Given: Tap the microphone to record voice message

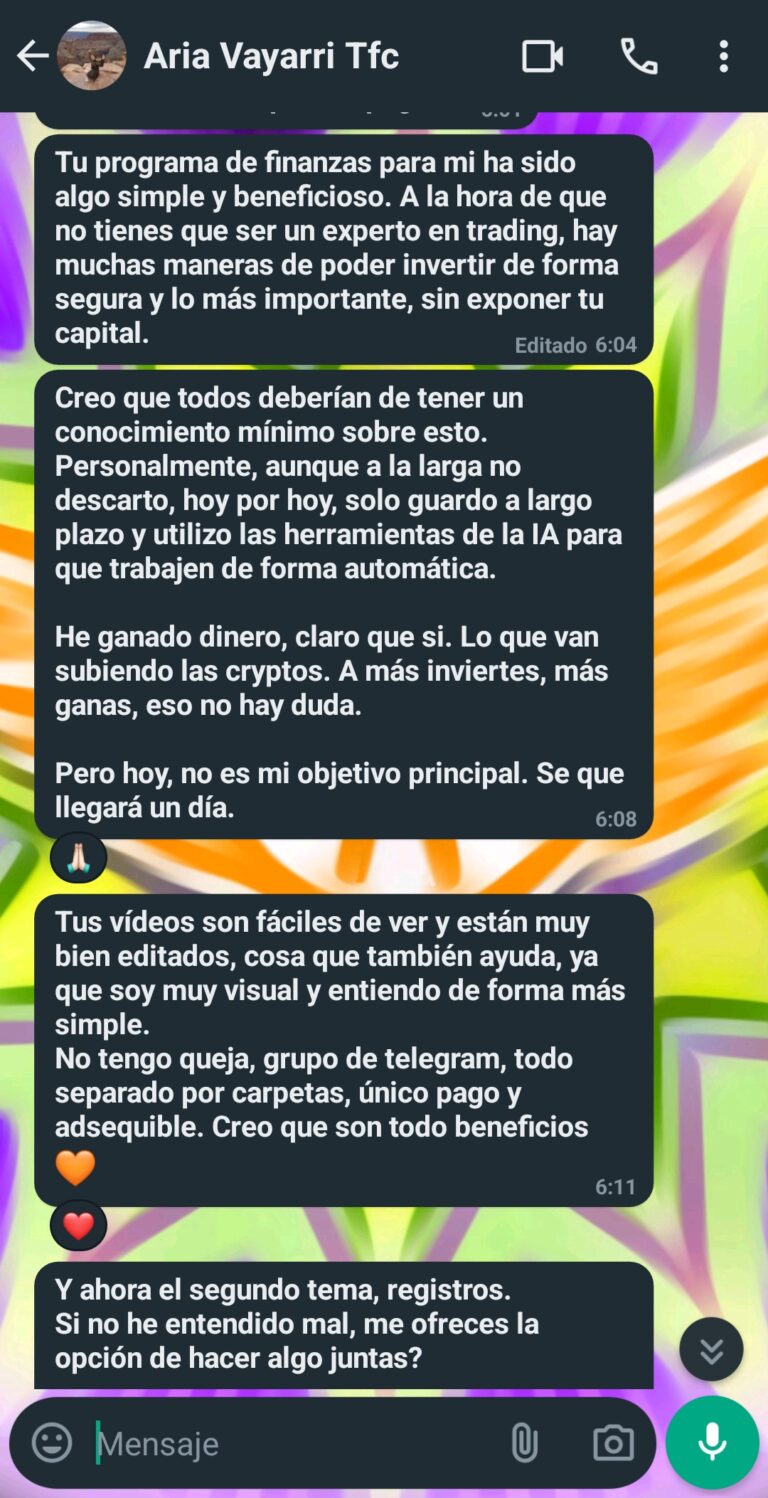Looking at the screenshot, I should 710,1443.
